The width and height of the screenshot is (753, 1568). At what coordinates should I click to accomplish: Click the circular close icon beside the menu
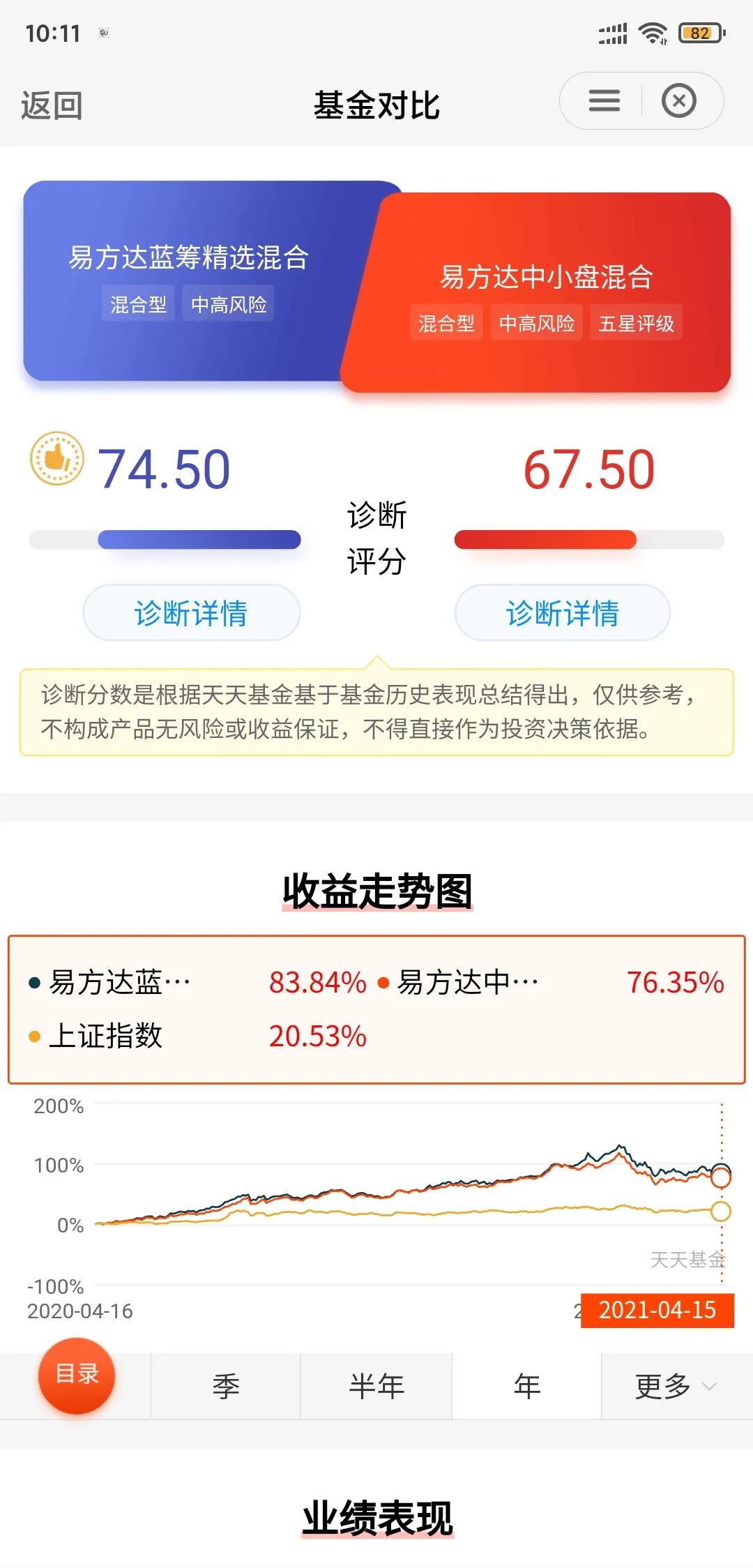[x=680, y=100]
